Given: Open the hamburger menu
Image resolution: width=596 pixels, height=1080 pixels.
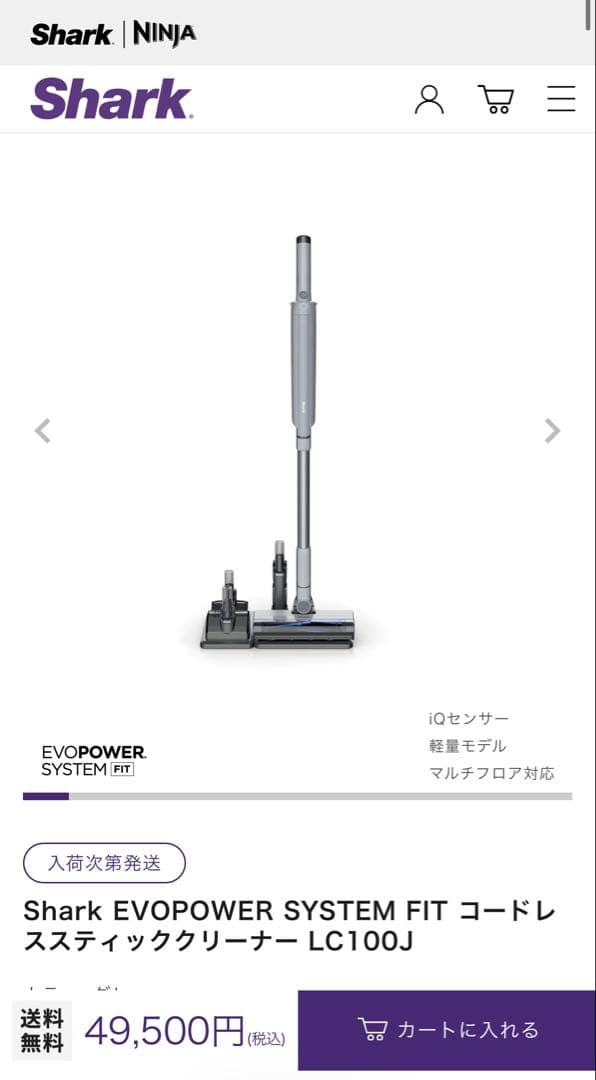Looking at the screenshot, I should (x=562, y=99).
